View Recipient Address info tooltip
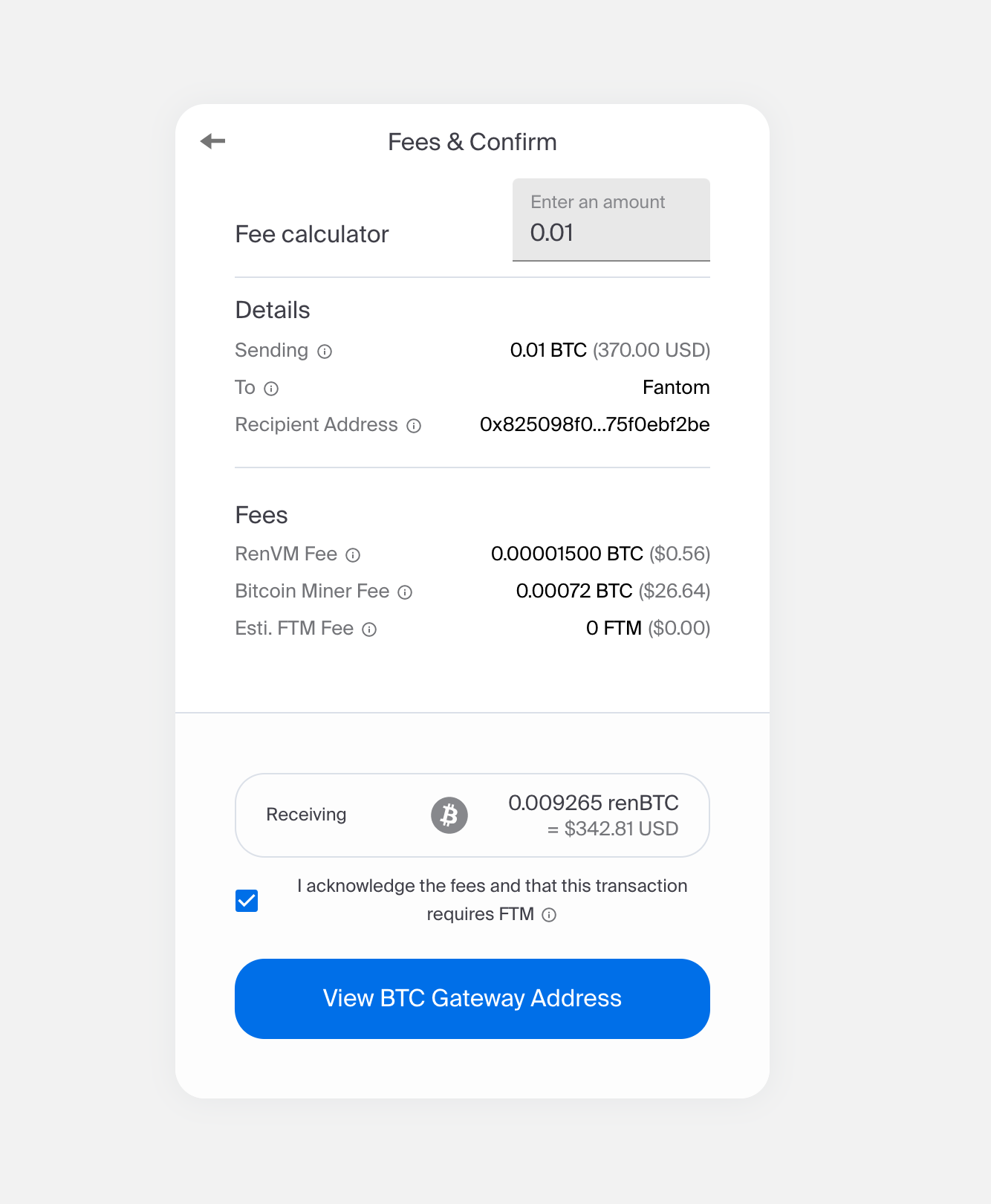Image resolution: width=991 pixels, height=1204 pixels. point(414,426)
